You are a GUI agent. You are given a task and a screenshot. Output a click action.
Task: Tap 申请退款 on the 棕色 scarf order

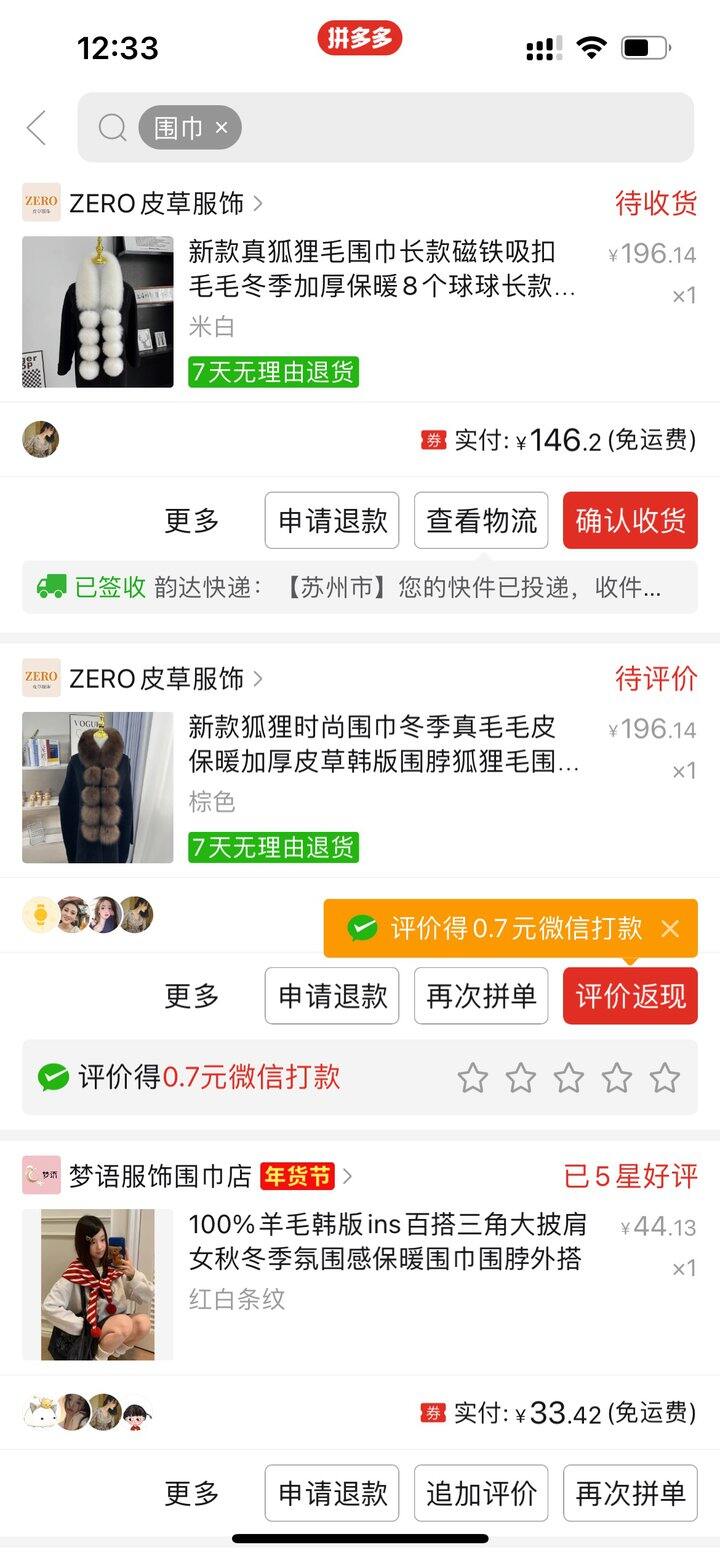pos(332,996)
